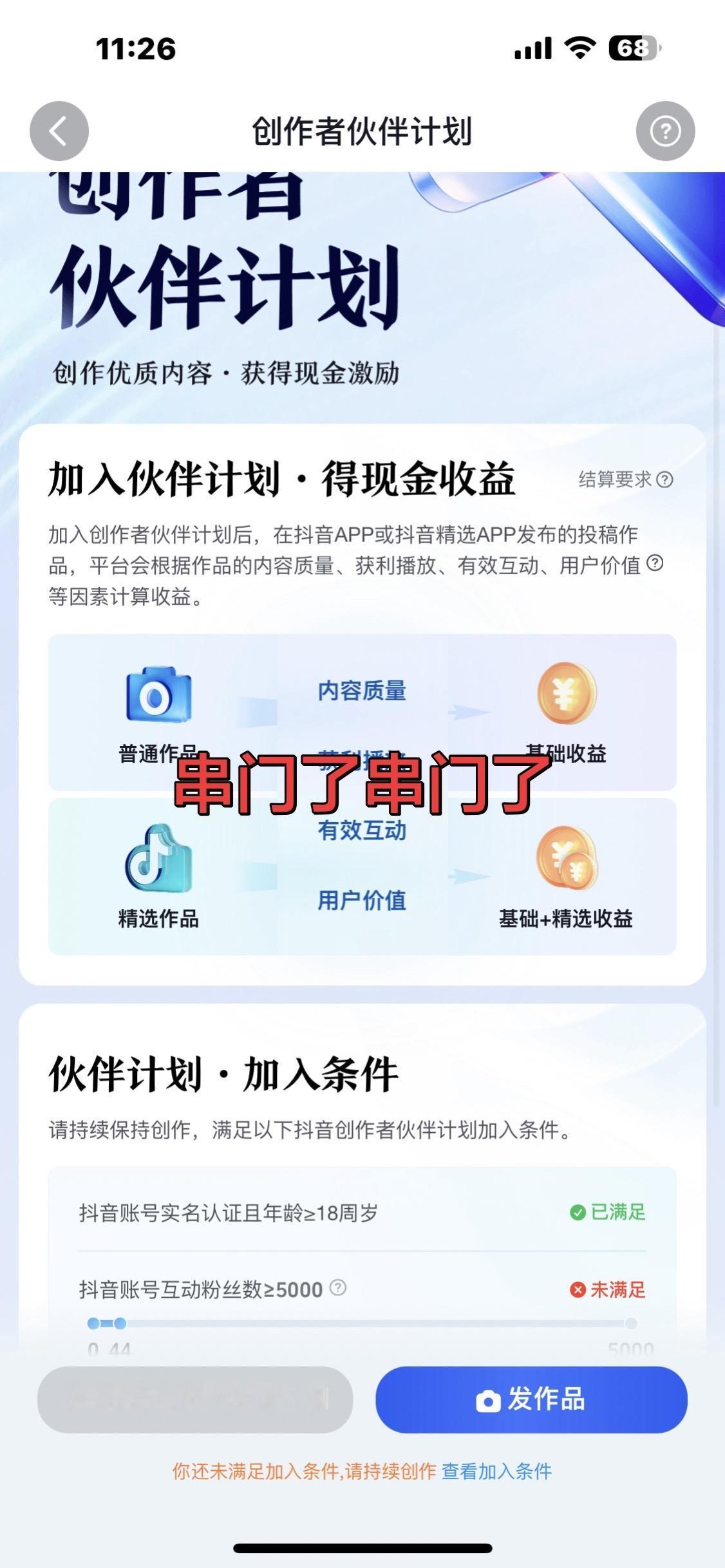
Task: Click the question mark next to 用户价值
Action: (x=656, y=564)
